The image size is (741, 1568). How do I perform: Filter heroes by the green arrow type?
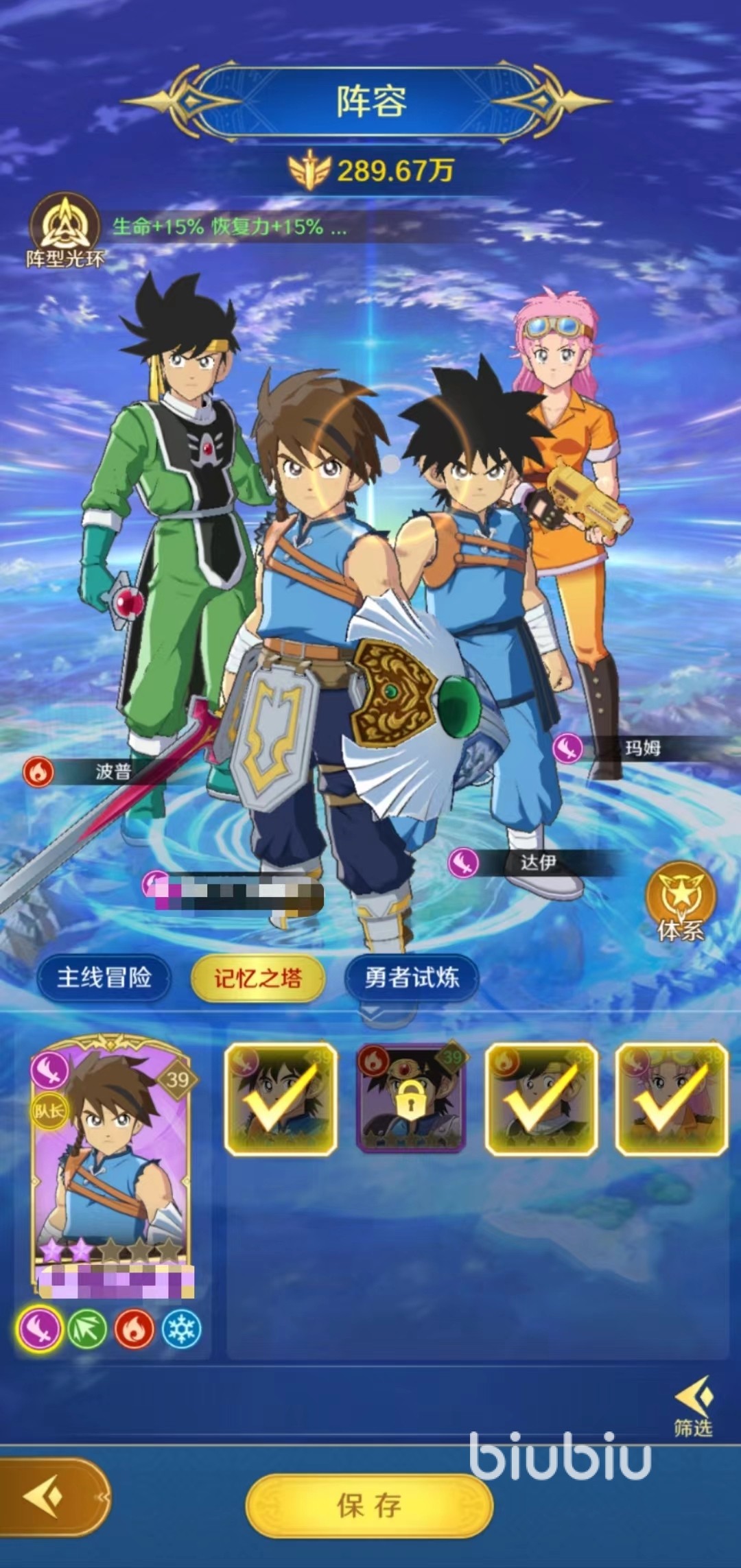point(87,1329)
